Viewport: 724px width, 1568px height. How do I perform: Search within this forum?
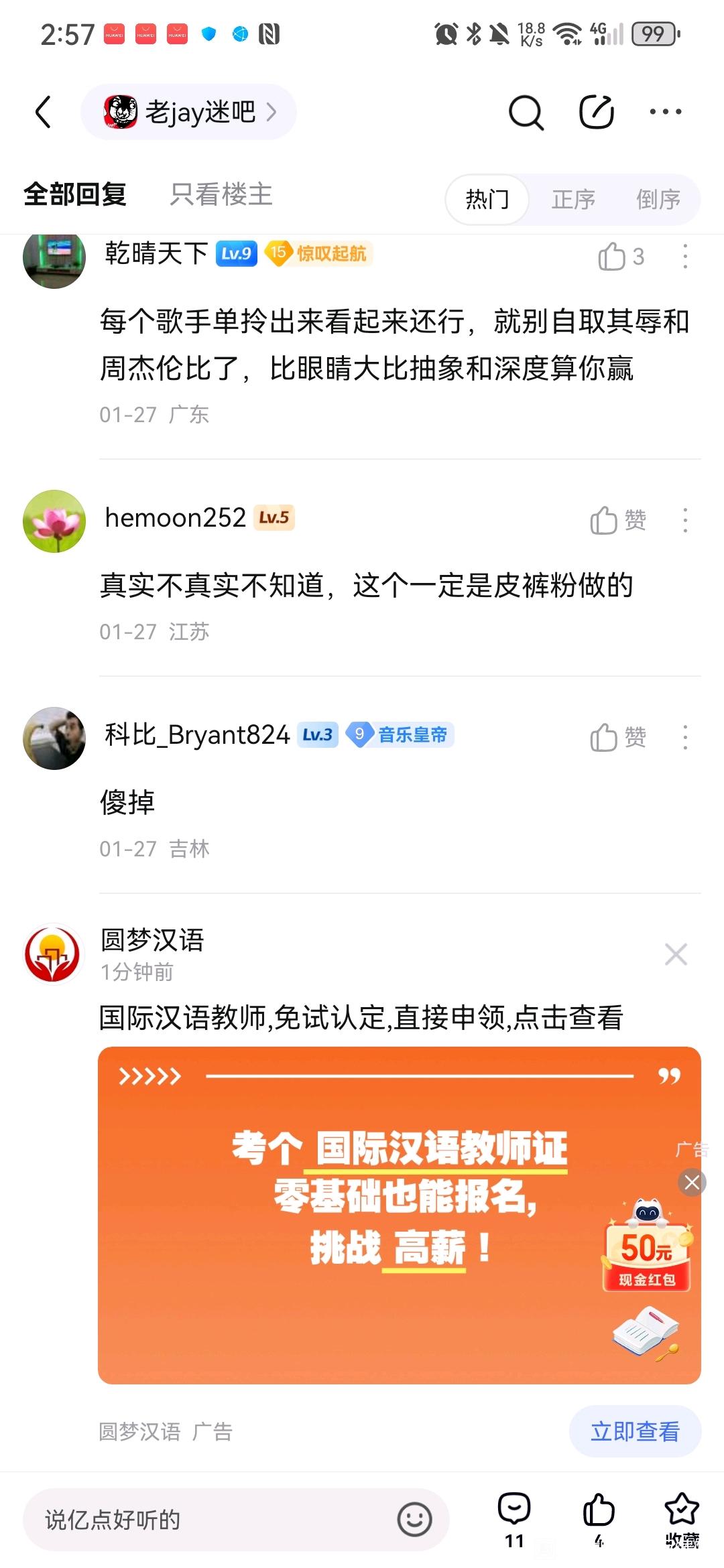526,112
